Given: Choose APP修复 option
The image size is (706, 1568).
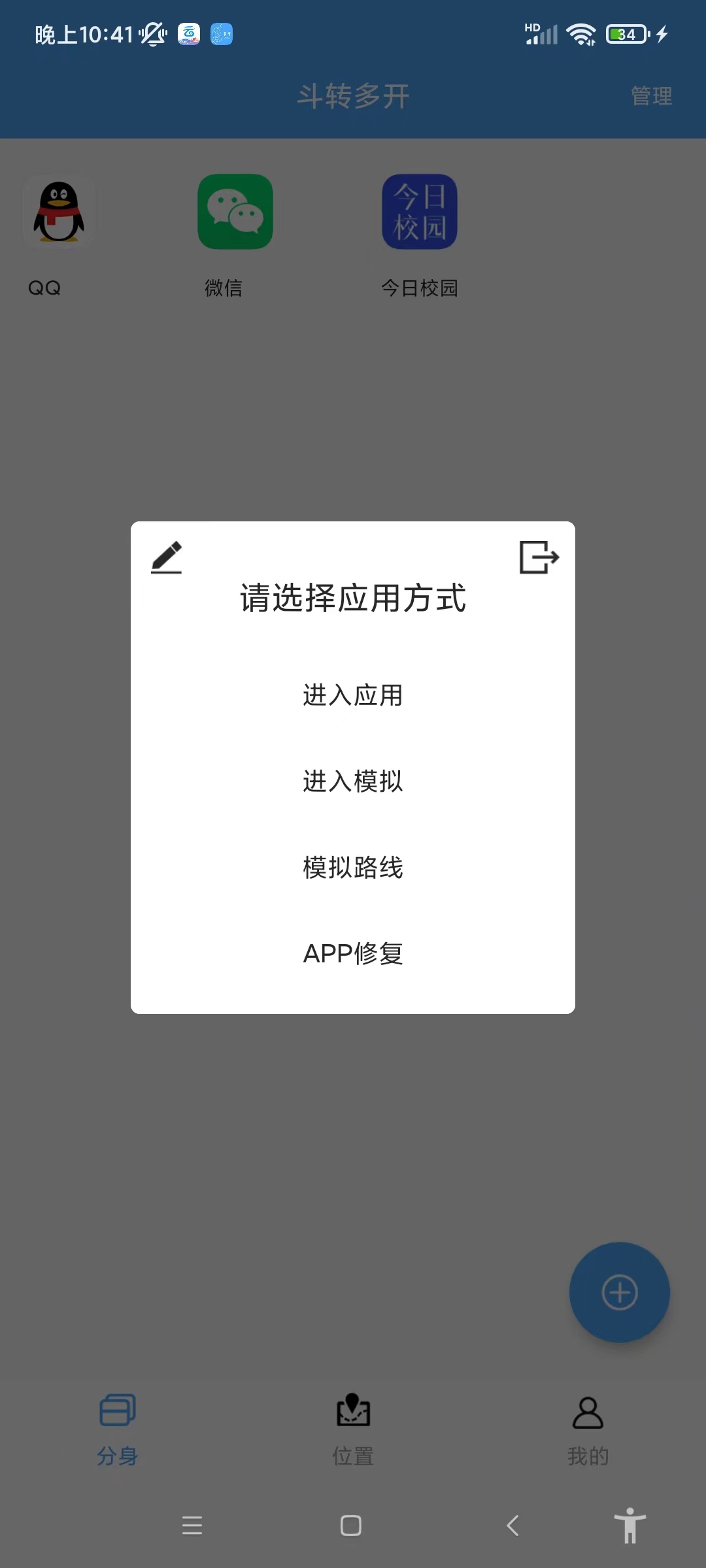Looking at the screenshot, I should pos(352,954).
